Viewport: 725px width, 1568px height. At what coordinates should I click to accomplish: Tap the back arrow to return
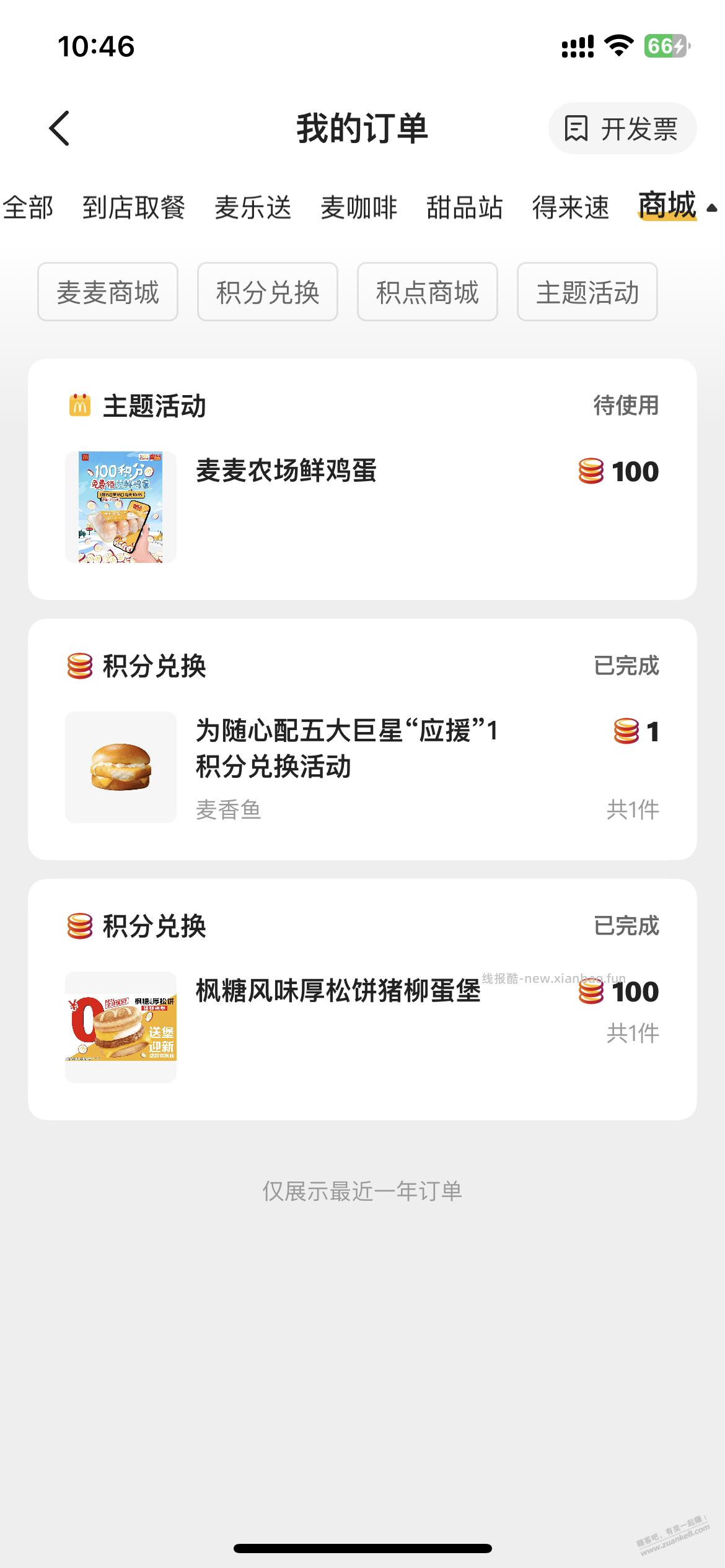pyautogui.click(x=58, y=128)
